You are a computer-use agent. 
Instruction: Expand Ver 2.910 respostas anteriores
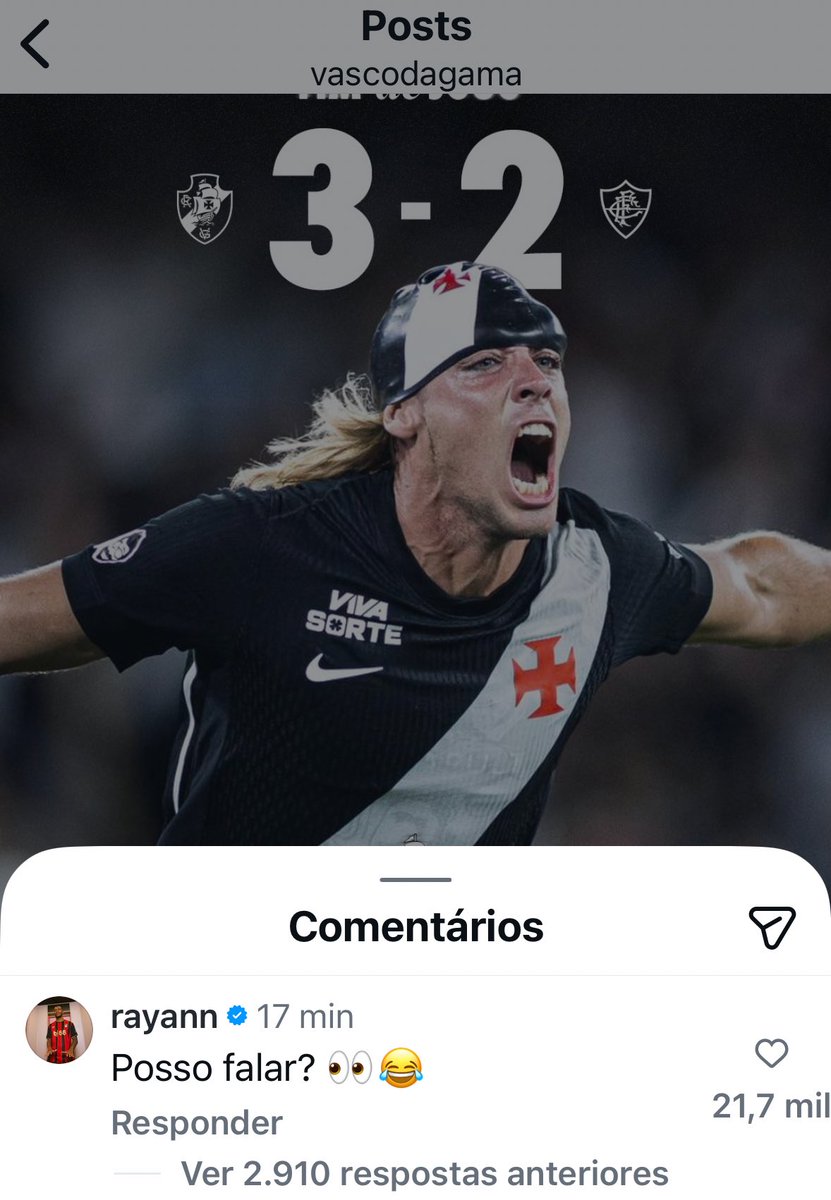point(424,1173)
